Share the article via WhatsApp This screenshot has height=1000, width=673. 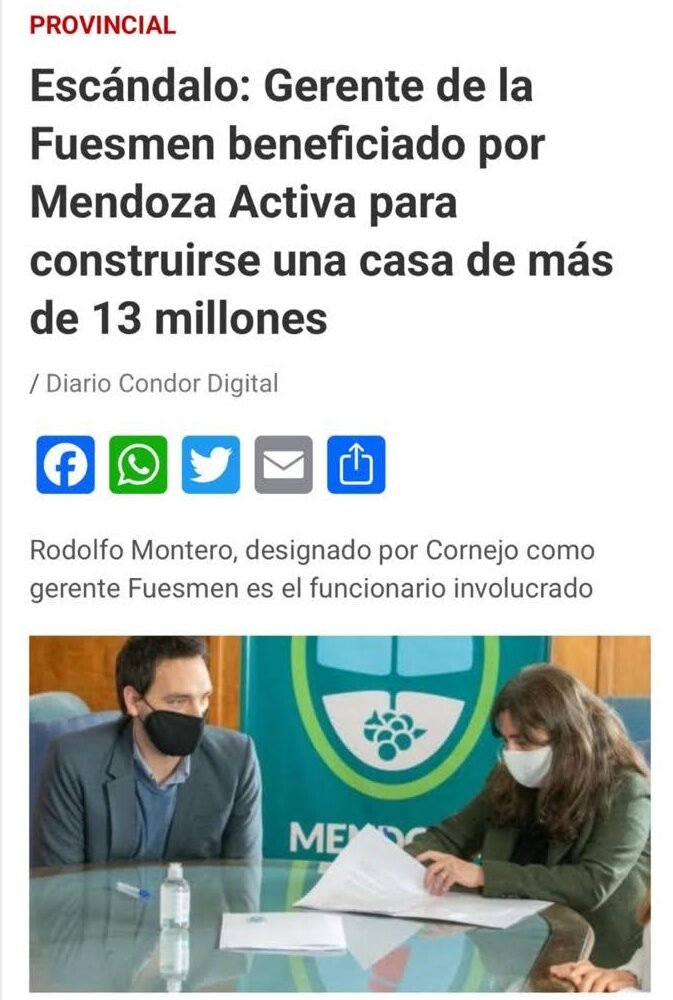[138, 465]
